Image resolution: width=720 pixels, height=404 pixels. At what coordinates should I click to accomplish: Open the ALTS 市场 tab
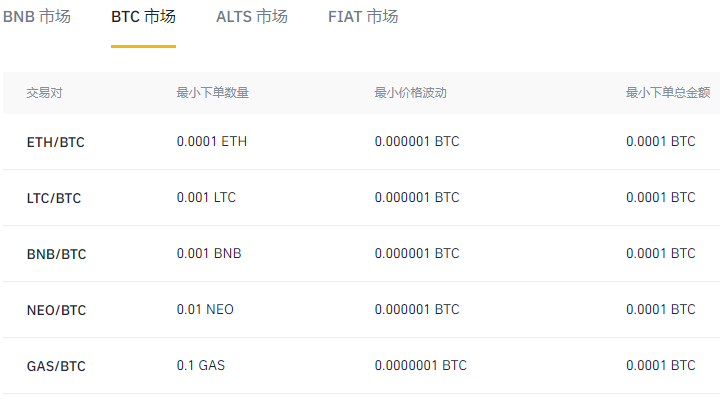pyautogui.click(x=251, y=17)
